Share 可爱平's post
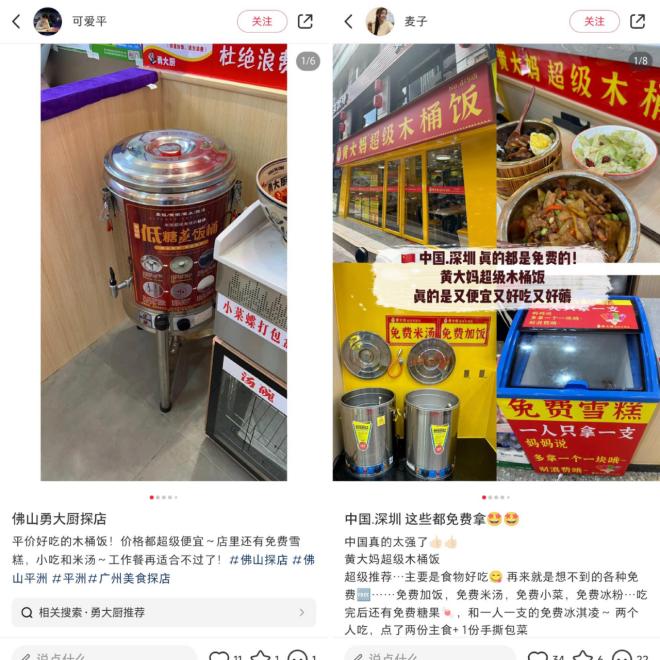The width and height of the screenshot is (660, 660). (x=306, y=21)
